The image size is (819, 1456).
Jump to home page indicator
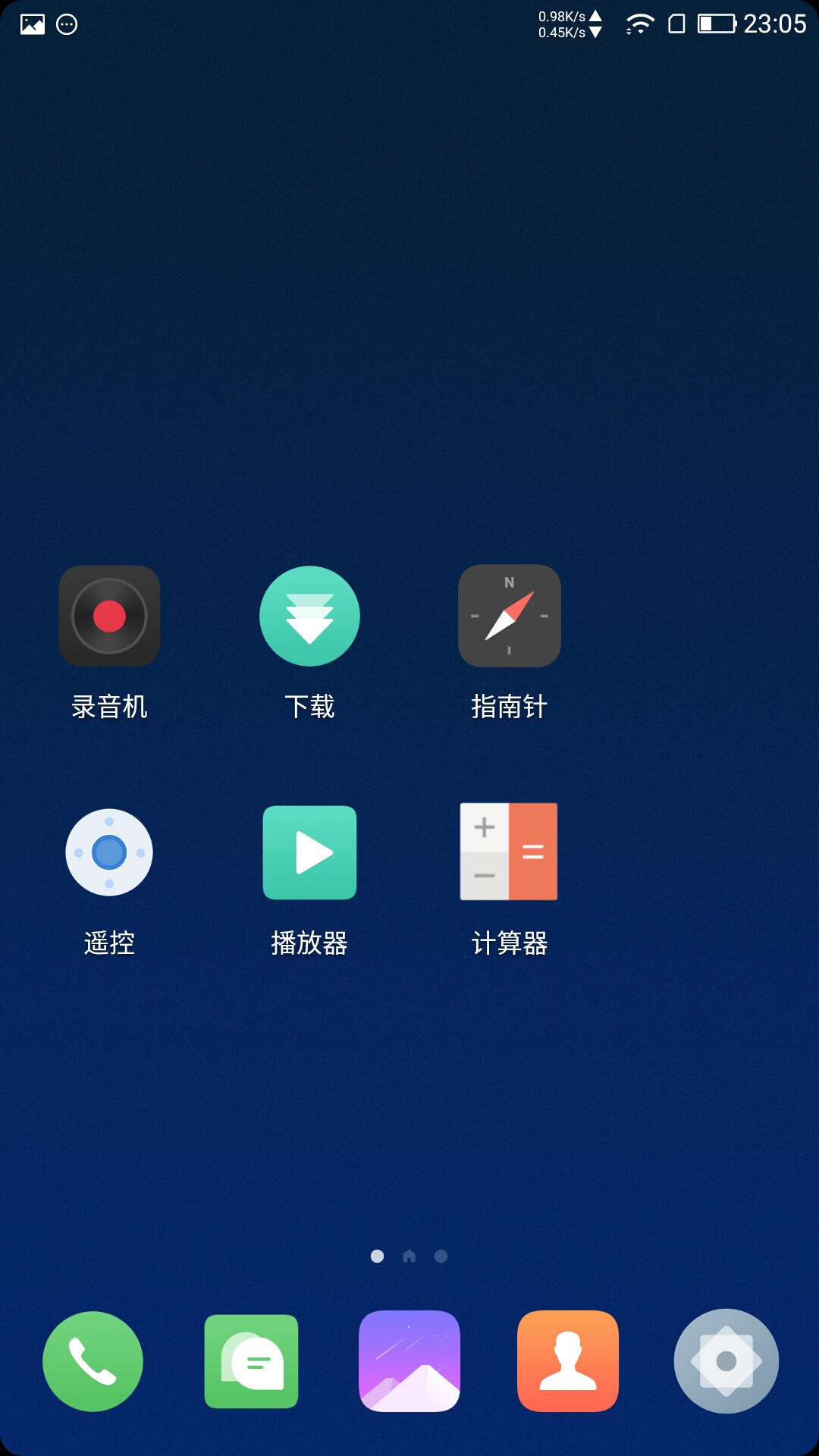pos(409,1257)
